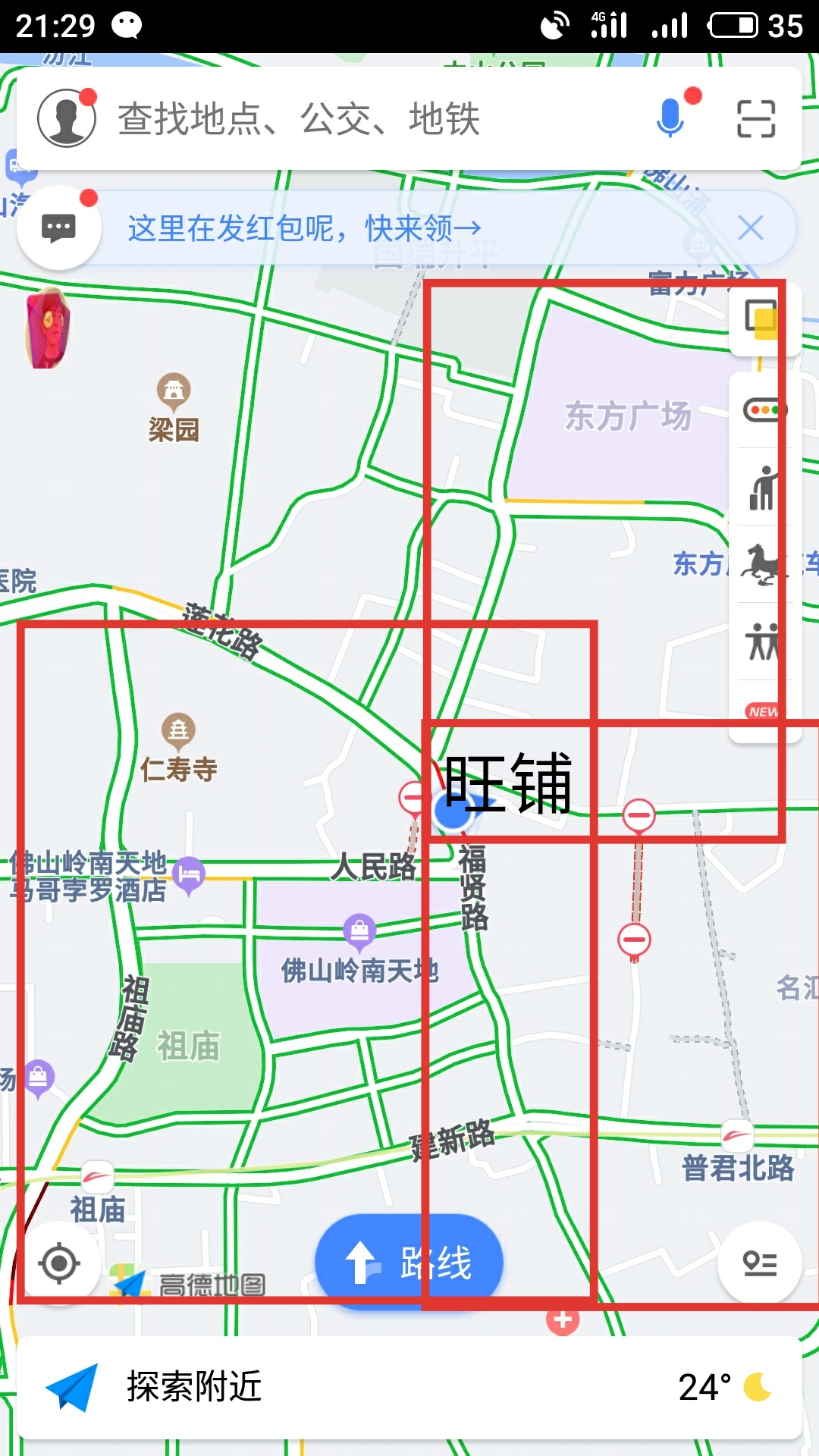Recenter map on my location

[x=59, y=1263]
